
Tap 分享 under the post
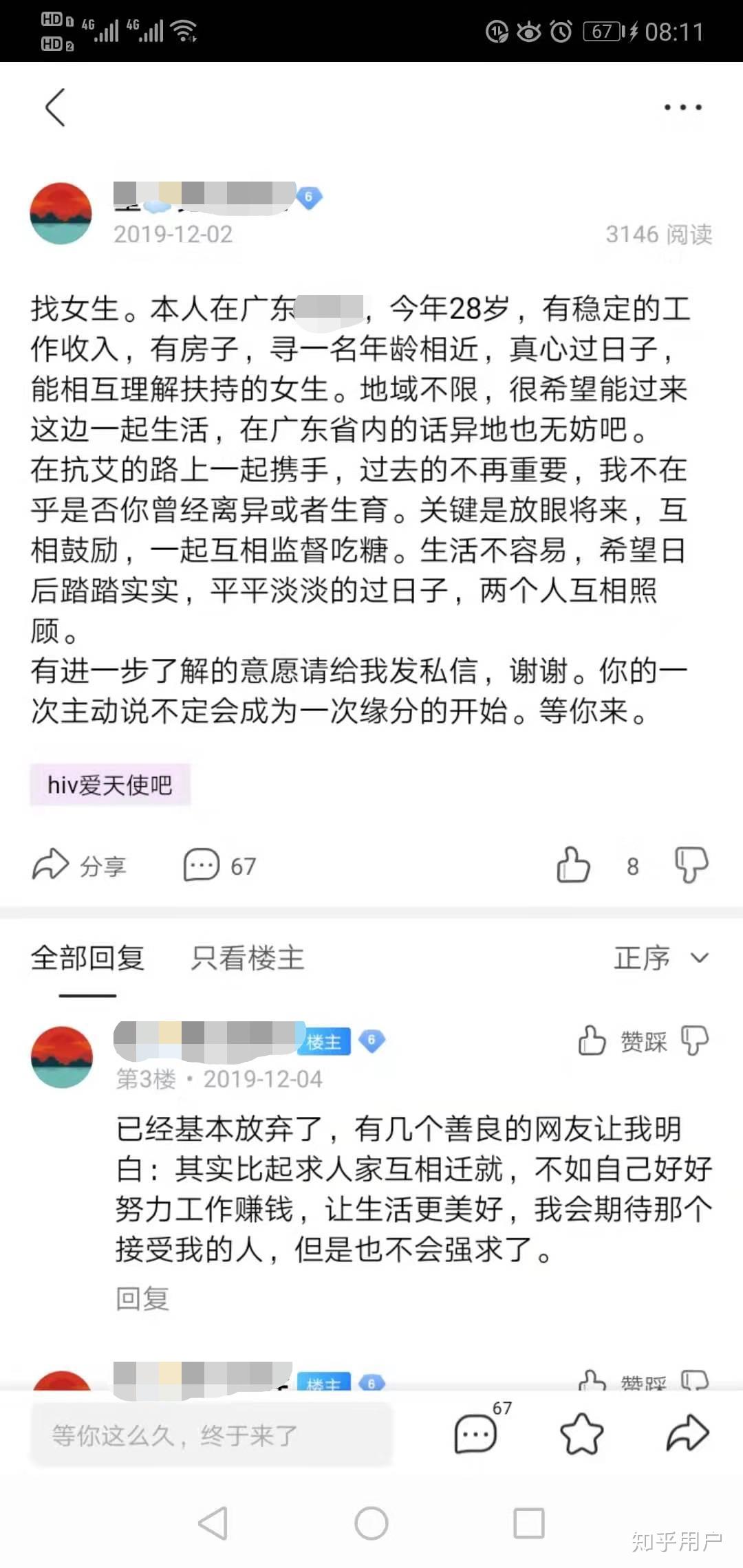80,865
